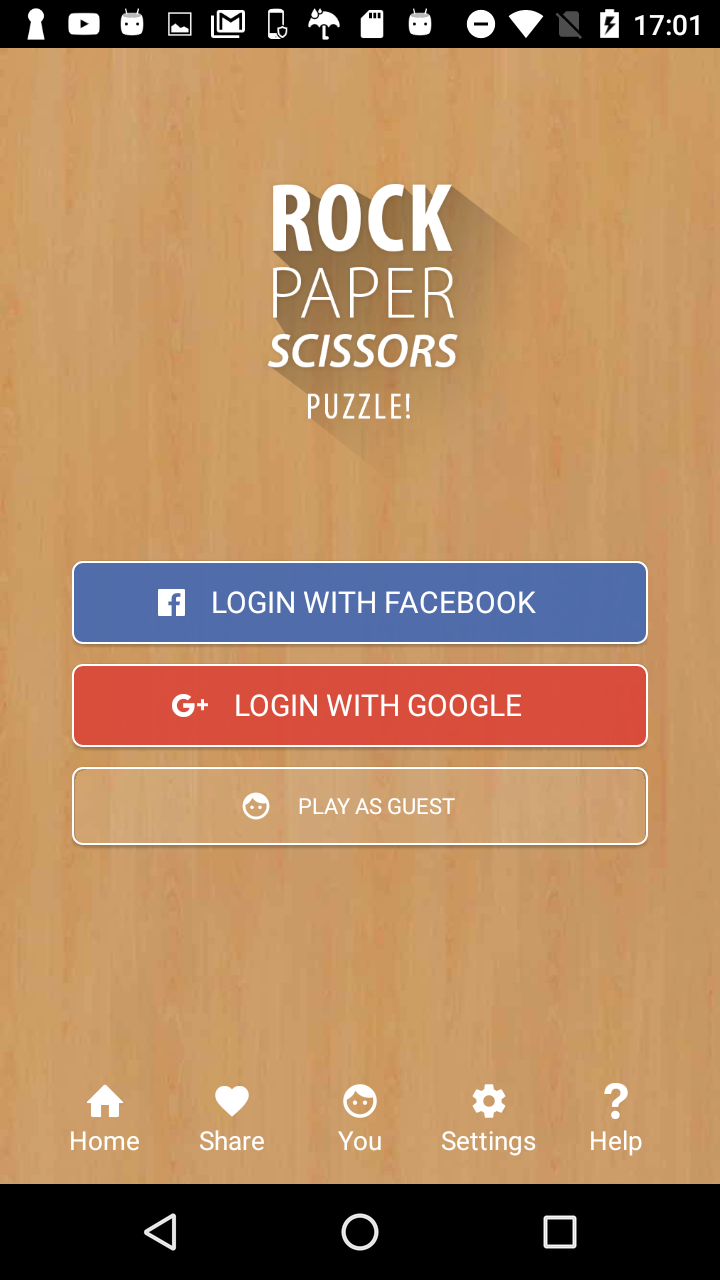Screen dimensions: 720x1280
Task: Tap the Share heart icon
Action: tap(231, 1101)
